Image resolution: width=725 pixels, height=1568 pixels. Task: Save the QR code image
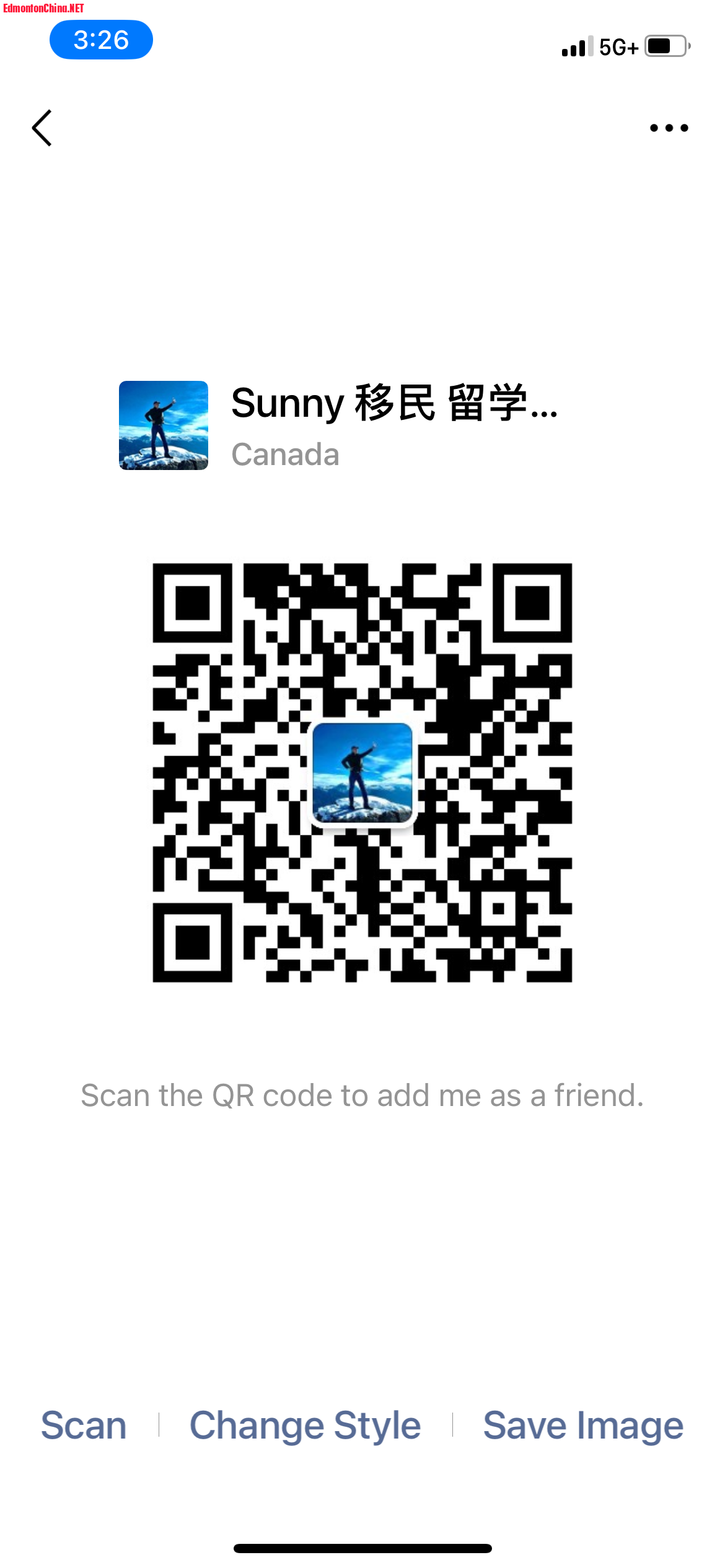(583, 1425)
